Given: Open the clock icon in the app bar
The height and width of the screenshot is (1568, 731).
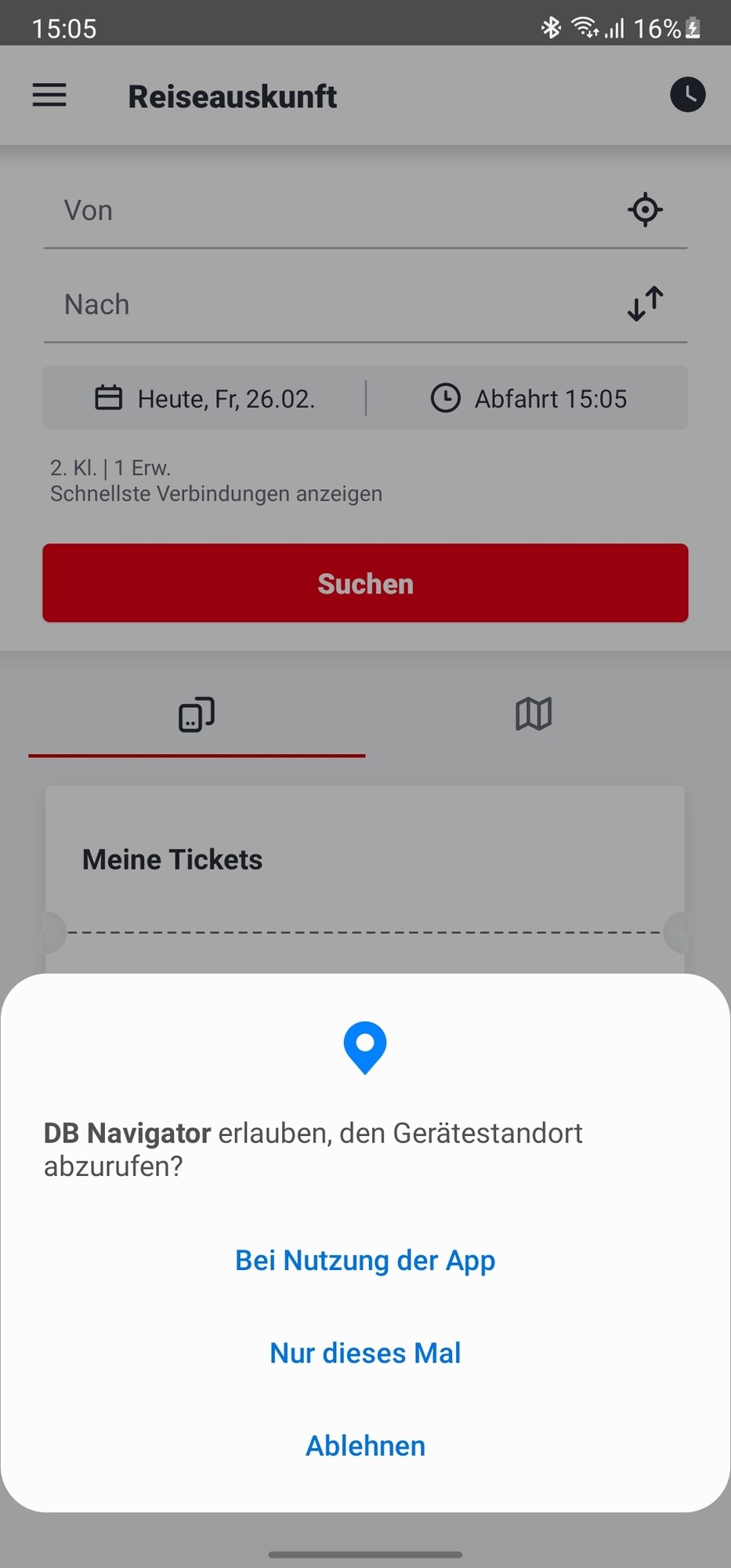Looking at the screenshot, I should click(687, 95).
